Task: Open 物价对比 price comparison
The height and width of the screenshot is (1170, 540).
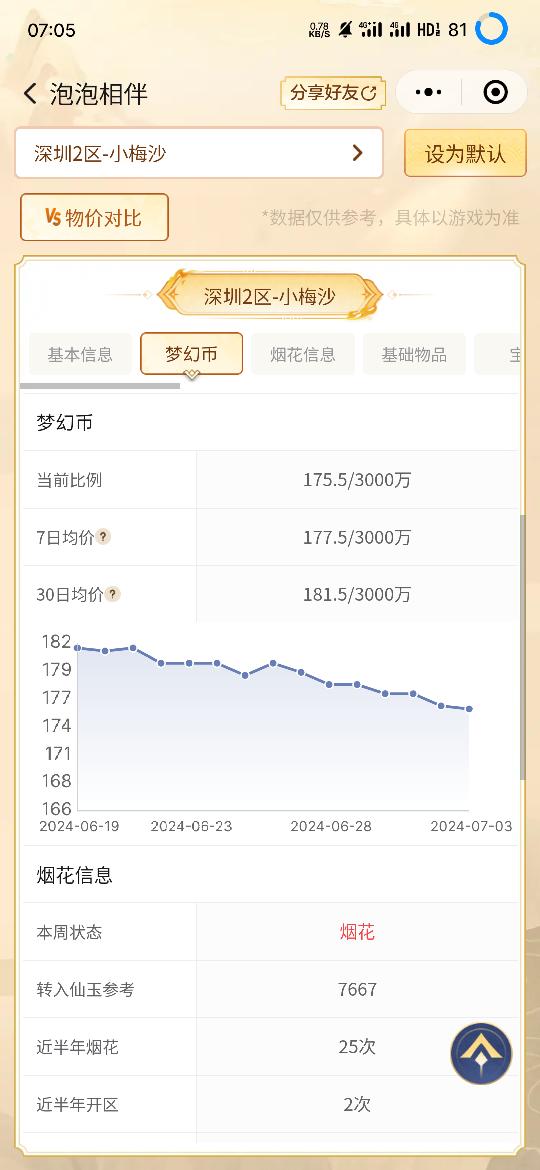Action: 94,217
